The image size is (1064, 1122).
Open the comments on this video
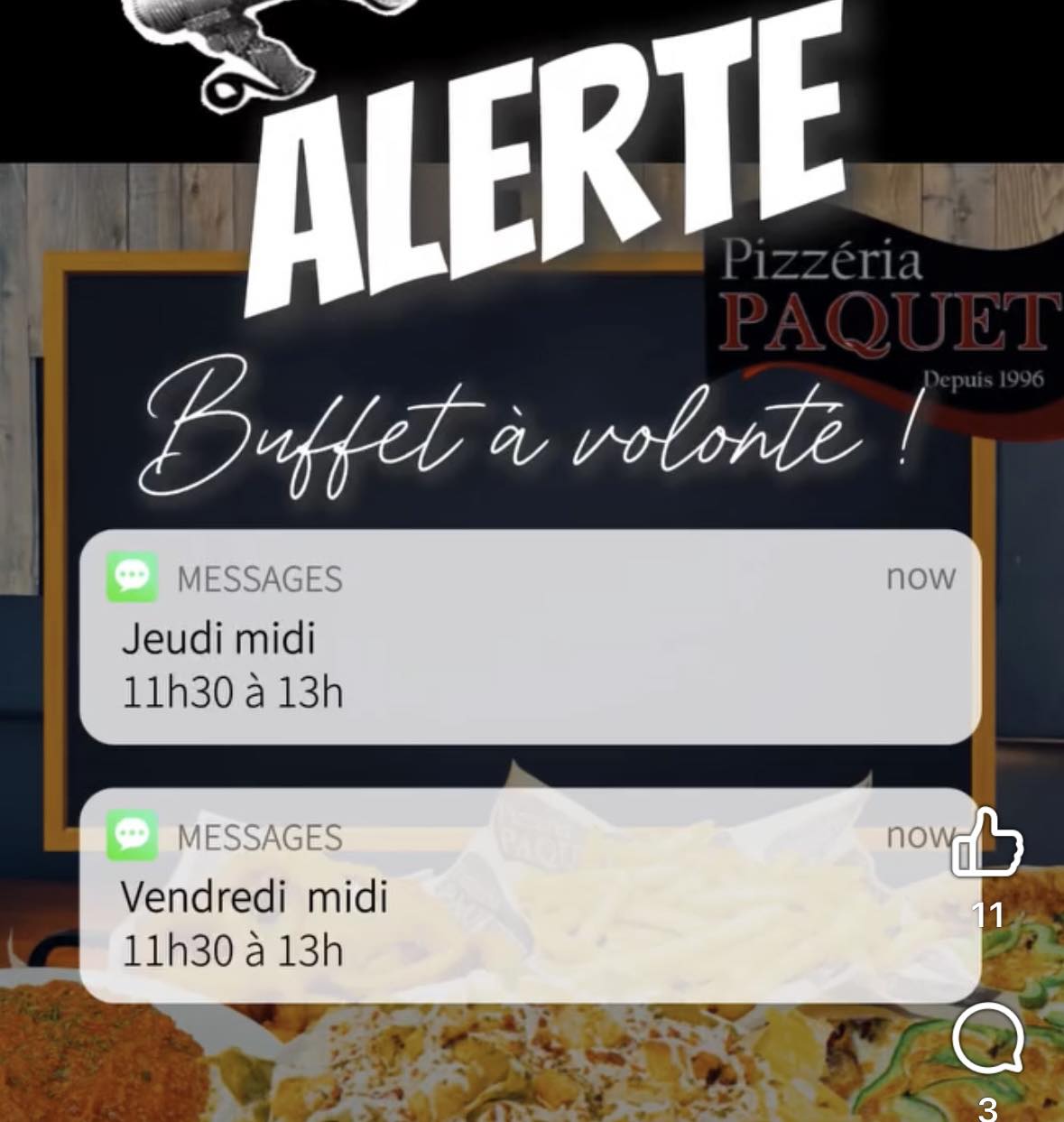click(987, 1038)
